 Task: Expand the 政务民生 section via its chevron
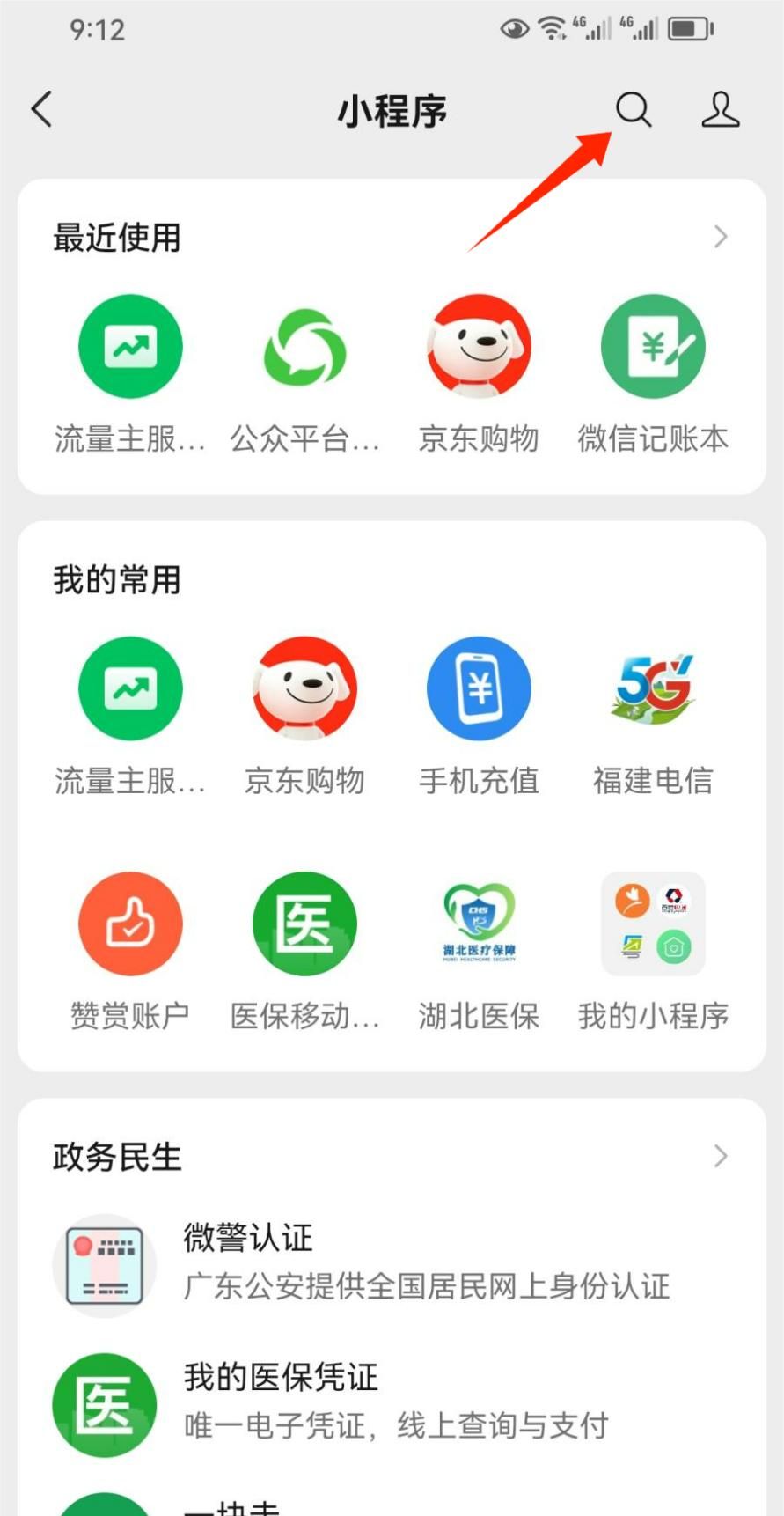pyautogui.click(x=721, y=1156)
